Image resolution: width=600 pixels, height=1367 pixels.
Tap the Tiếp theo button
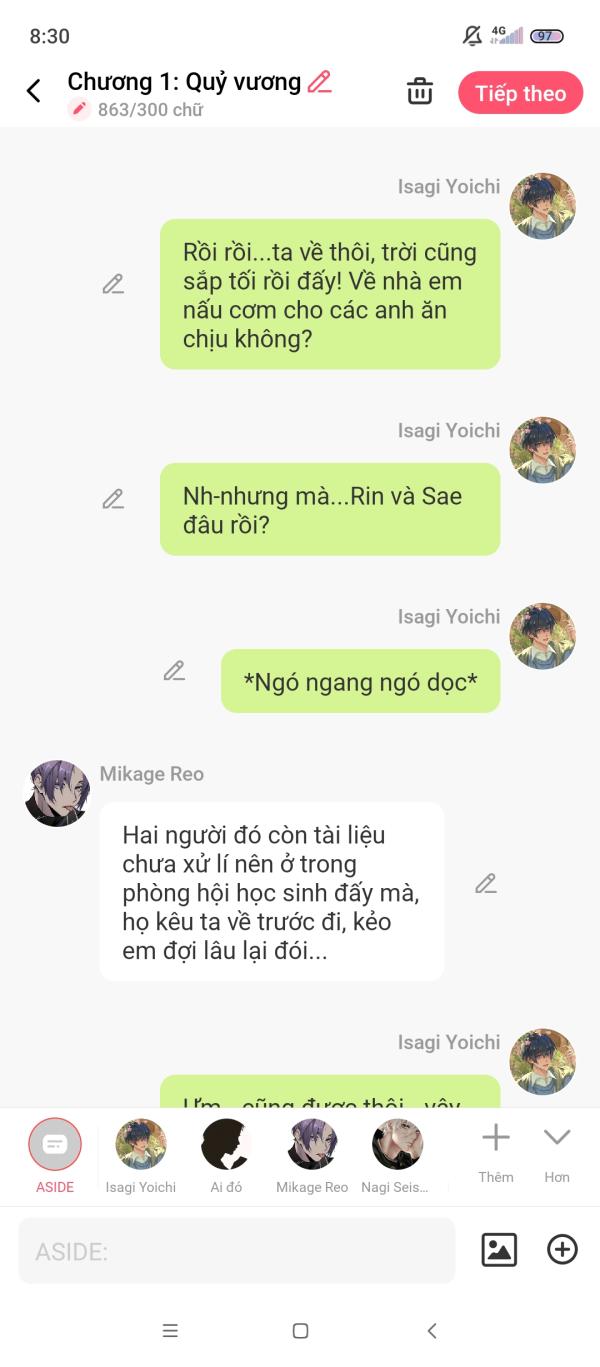tap(520, 93)
